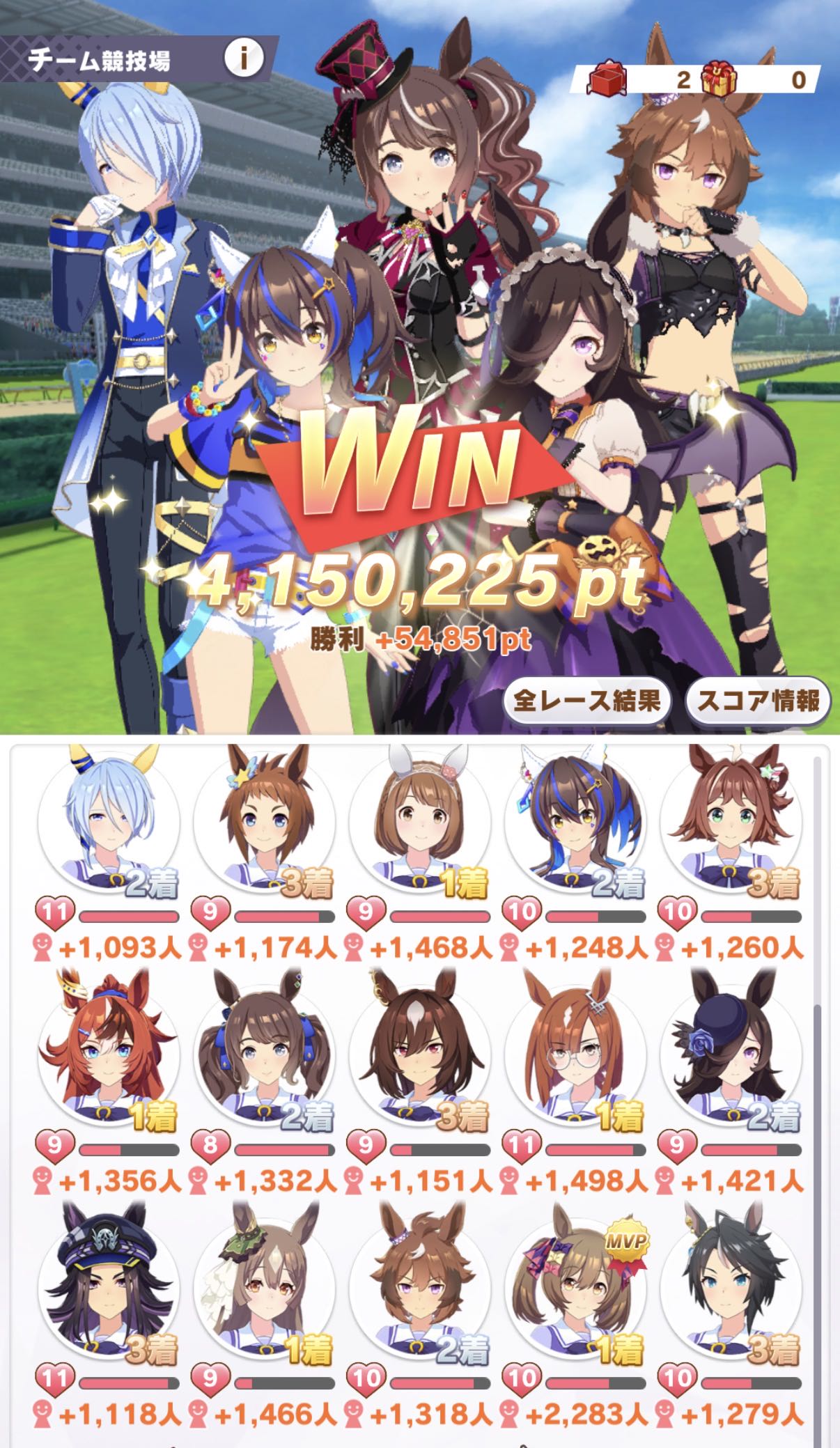The image size is (840, 1448).
Task: Open the info icon beside チーム競技場
Action: click(243, 59)
